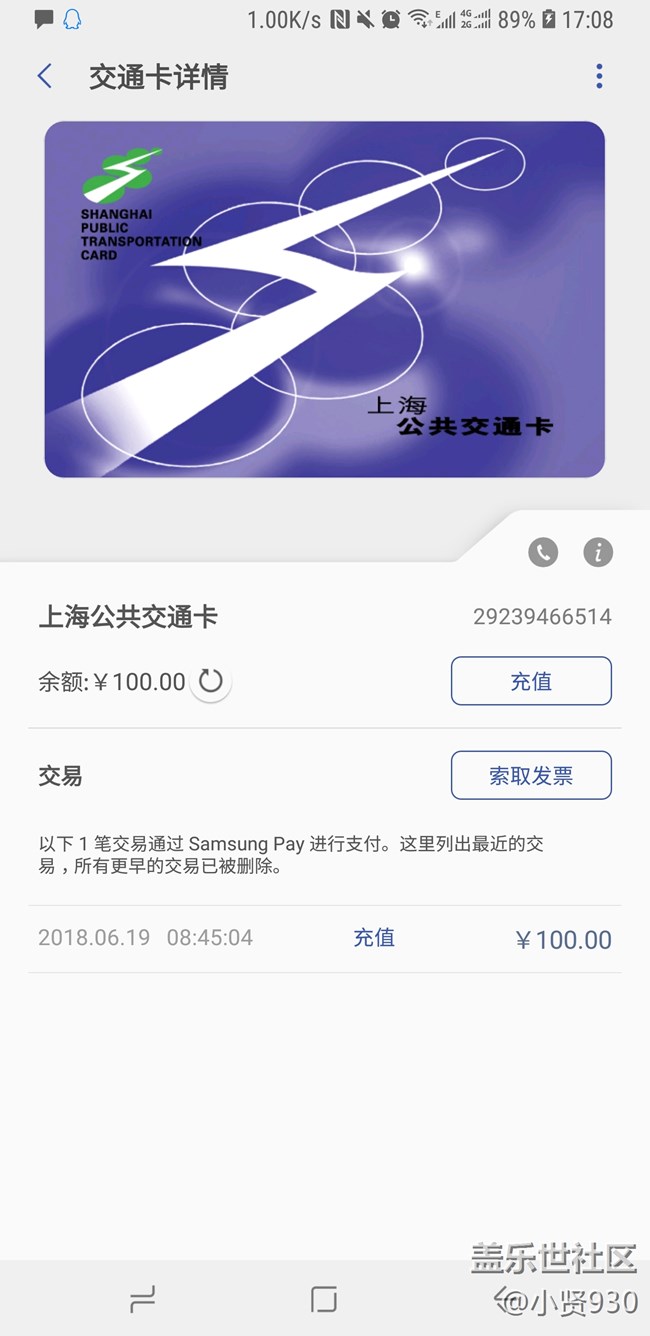The width and height of the screenshot is (650, 1336).
Task: Open the three-dot overflow menu
Action: [599, 76]
